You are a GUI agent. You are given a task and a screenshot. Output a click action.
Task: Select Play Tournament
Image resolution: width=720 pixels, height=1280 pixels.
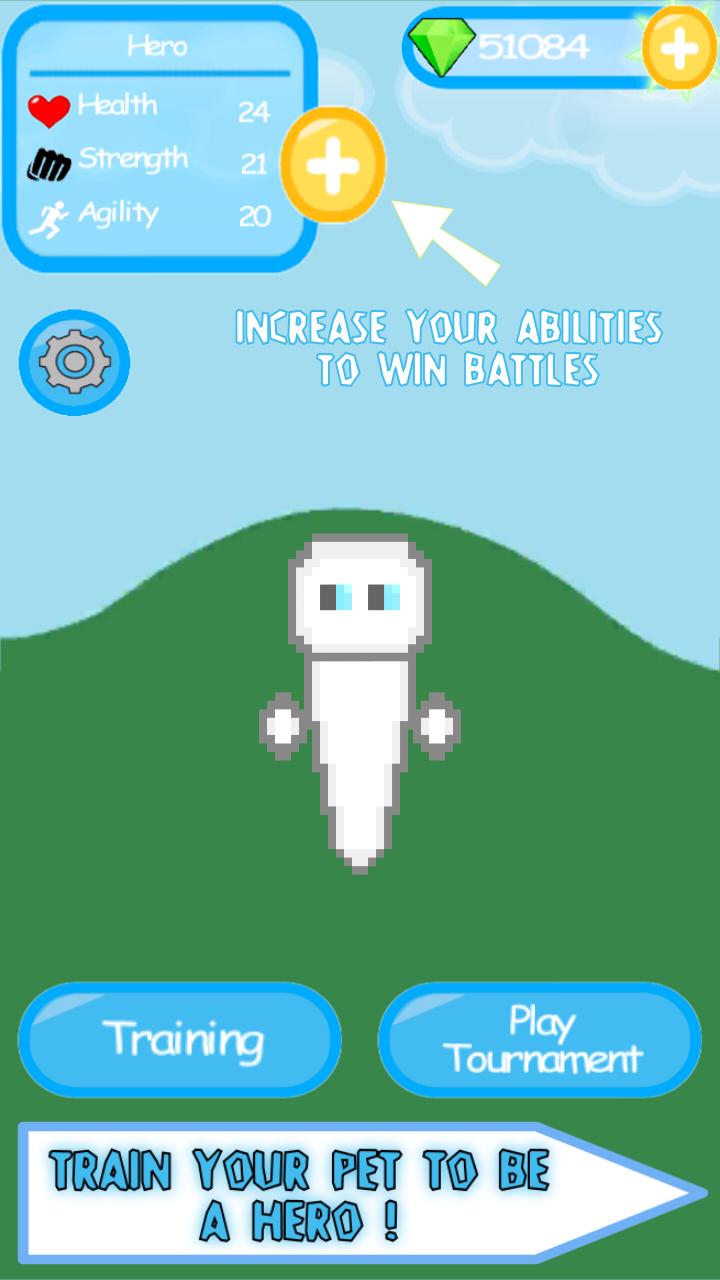point(540,1039)
